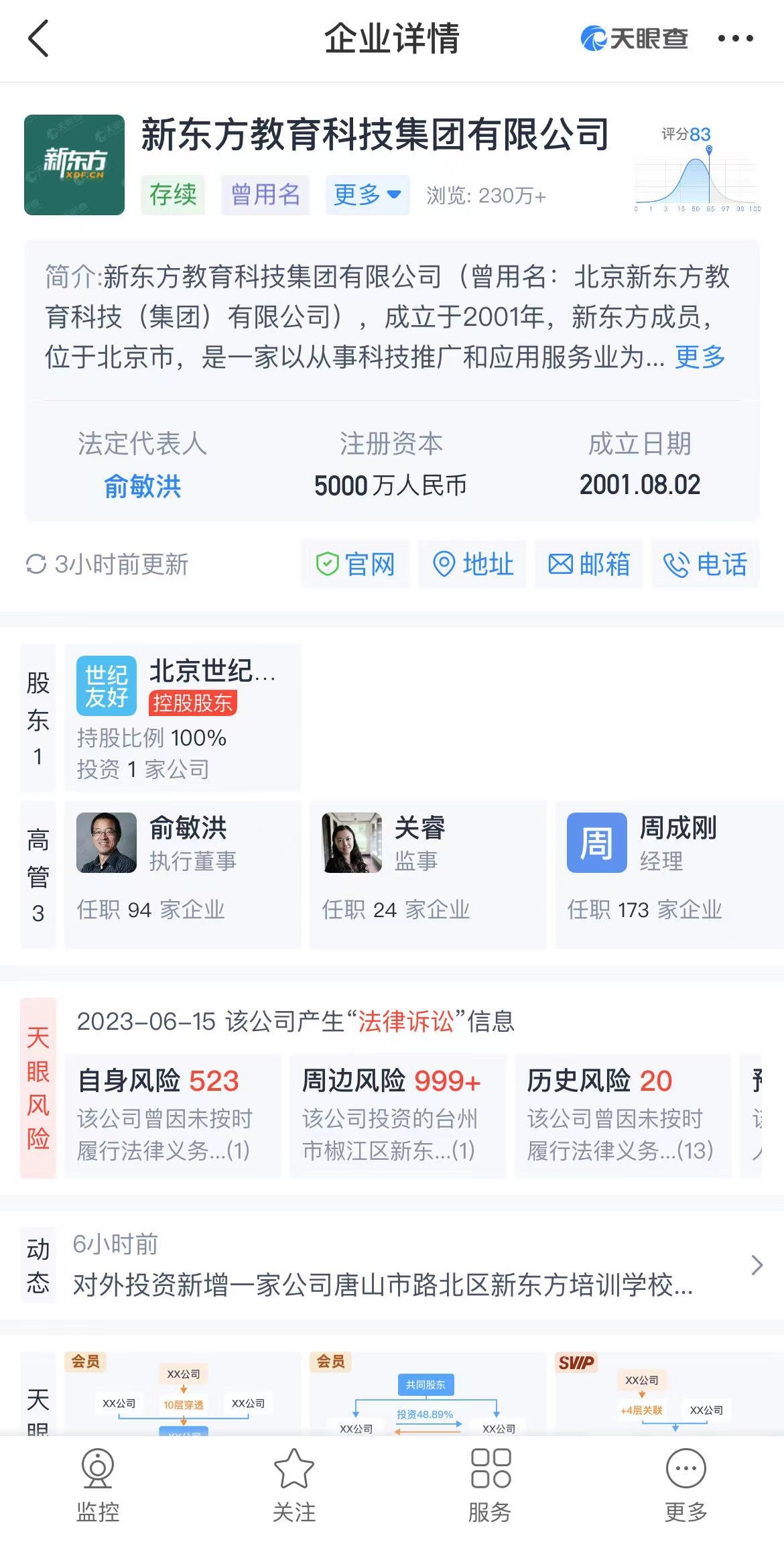The width and height of the screenshot is (784, 1544).
Task: Open legal representative 俞敏洪 link
Action: coord(142,486)
